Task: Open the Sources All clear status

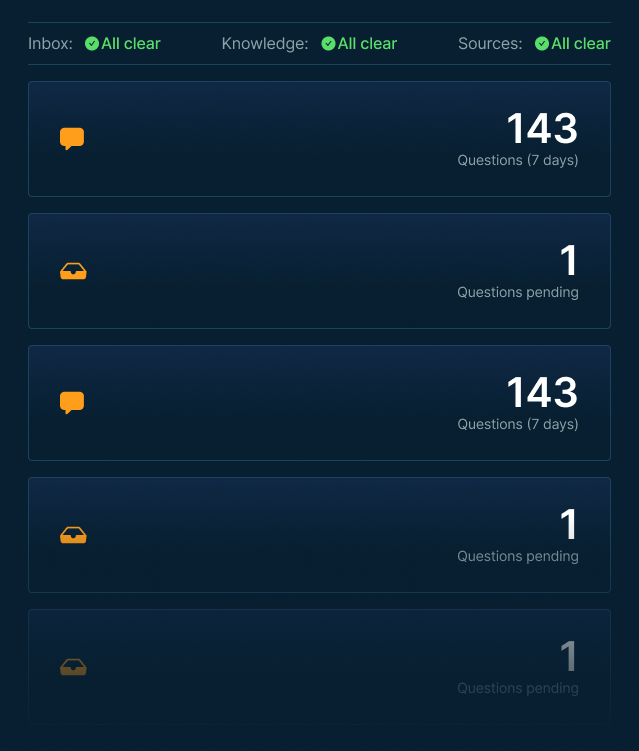Action: (573, 44)
